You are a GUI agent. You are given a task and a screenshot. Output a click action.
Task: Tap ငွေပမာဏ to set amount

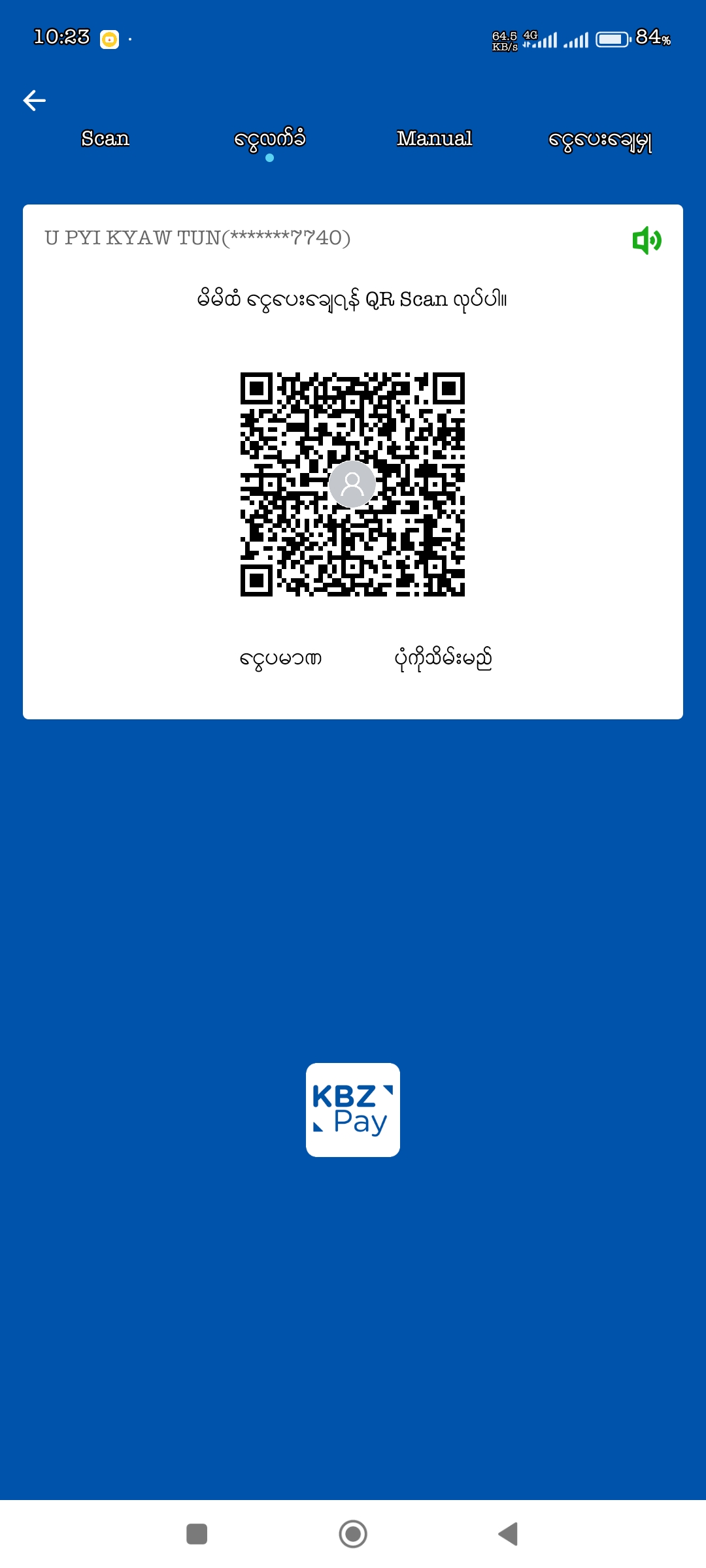point(280,659)
